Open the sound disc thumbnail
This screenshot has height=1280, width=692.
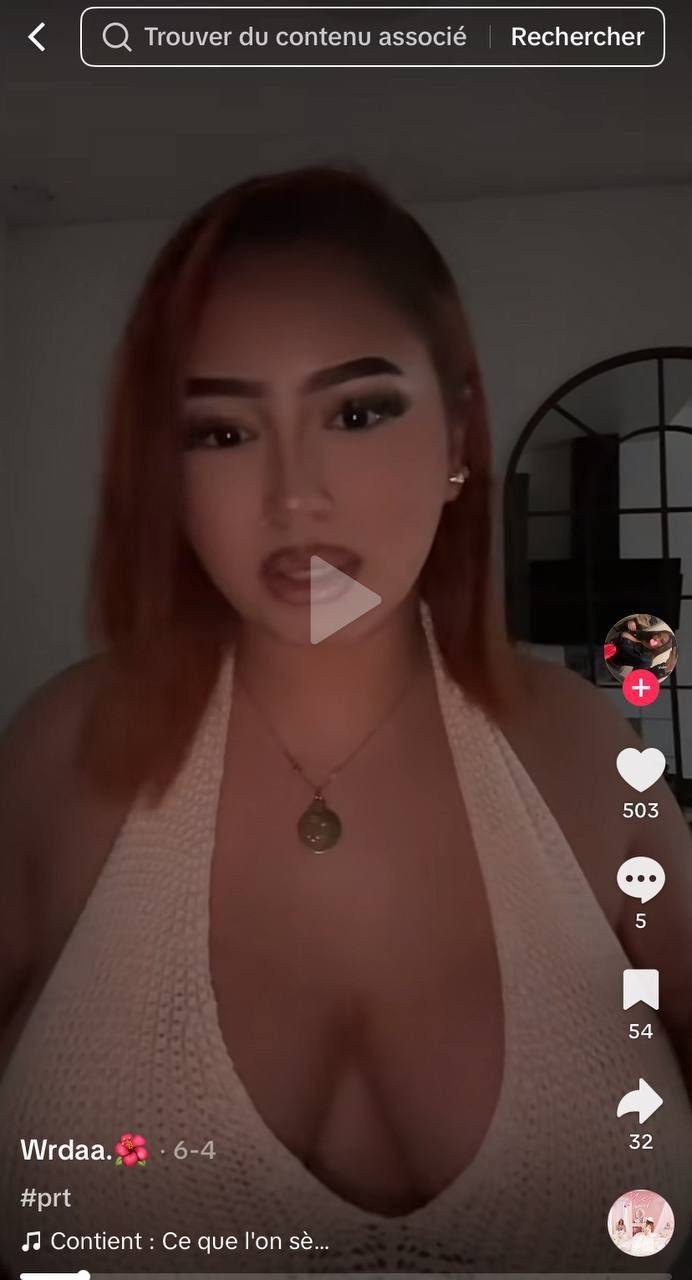coord(640,1223)
